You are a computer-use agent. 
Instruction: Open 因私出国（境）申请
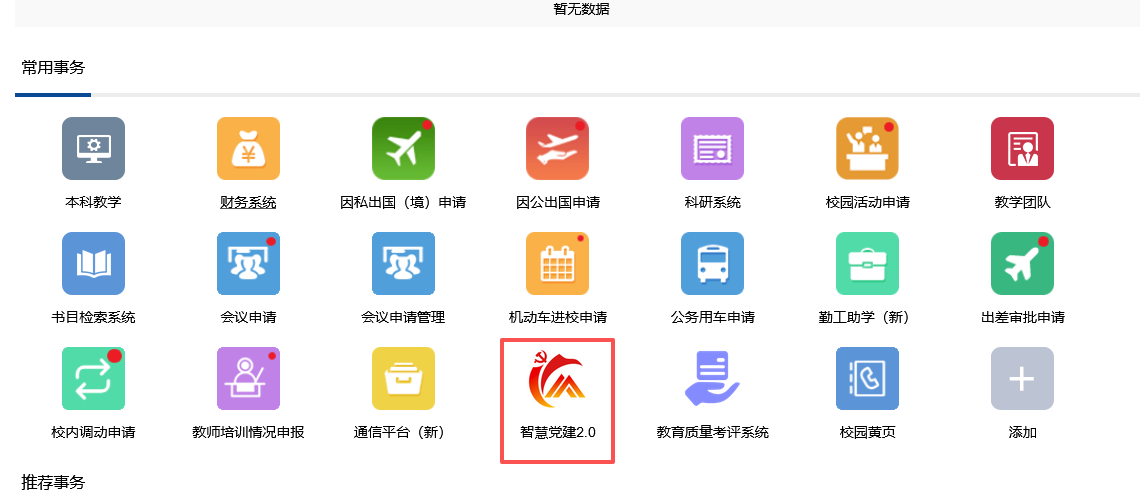point(403,149)
